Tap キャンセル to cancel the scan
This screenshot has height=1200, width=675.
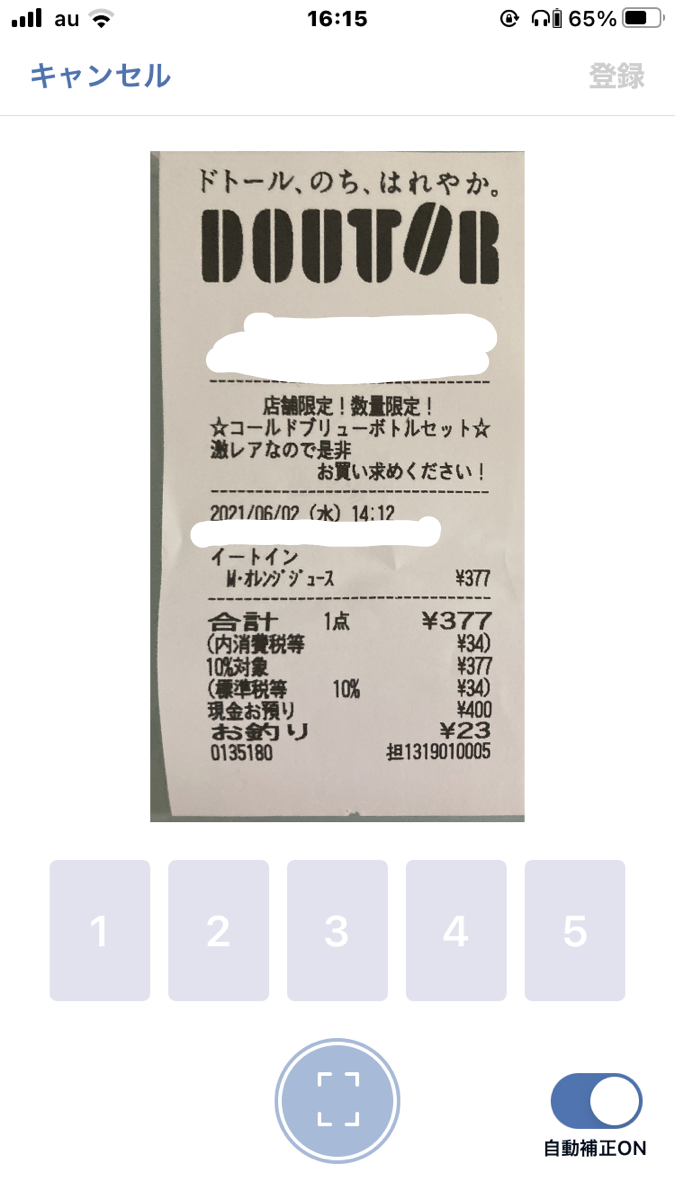coord(100,76)
